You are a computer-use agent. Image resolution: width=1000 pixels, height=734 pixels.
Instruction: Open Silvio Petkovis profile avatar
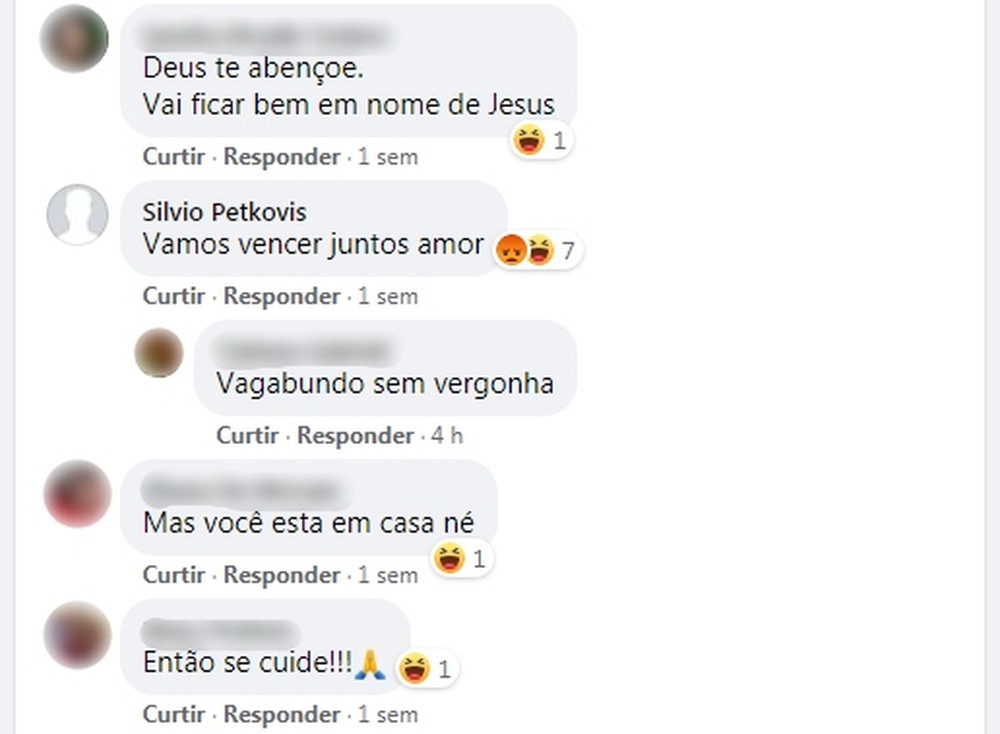[x=77, y=214]
